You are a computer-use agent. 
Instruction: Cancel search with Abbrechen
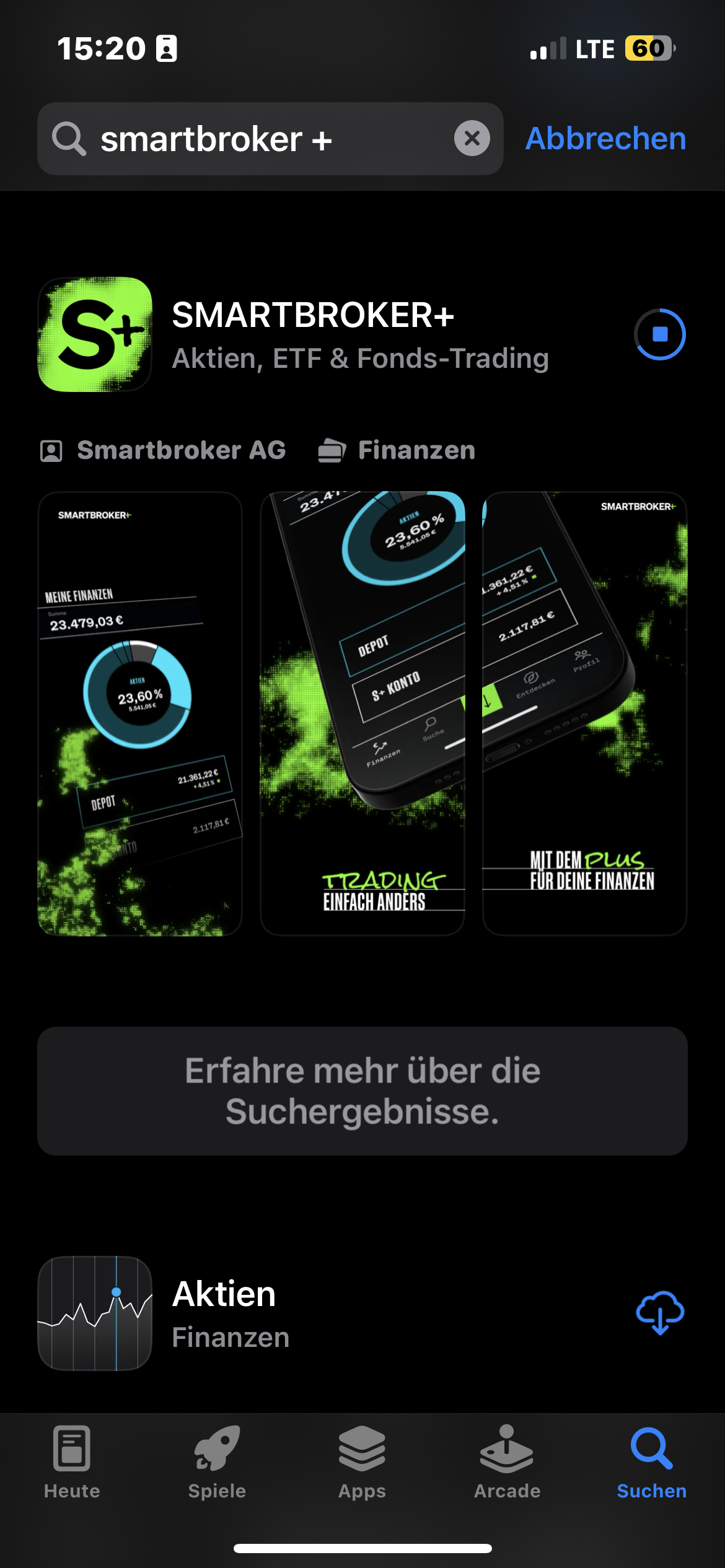click(x=605, y=139)
